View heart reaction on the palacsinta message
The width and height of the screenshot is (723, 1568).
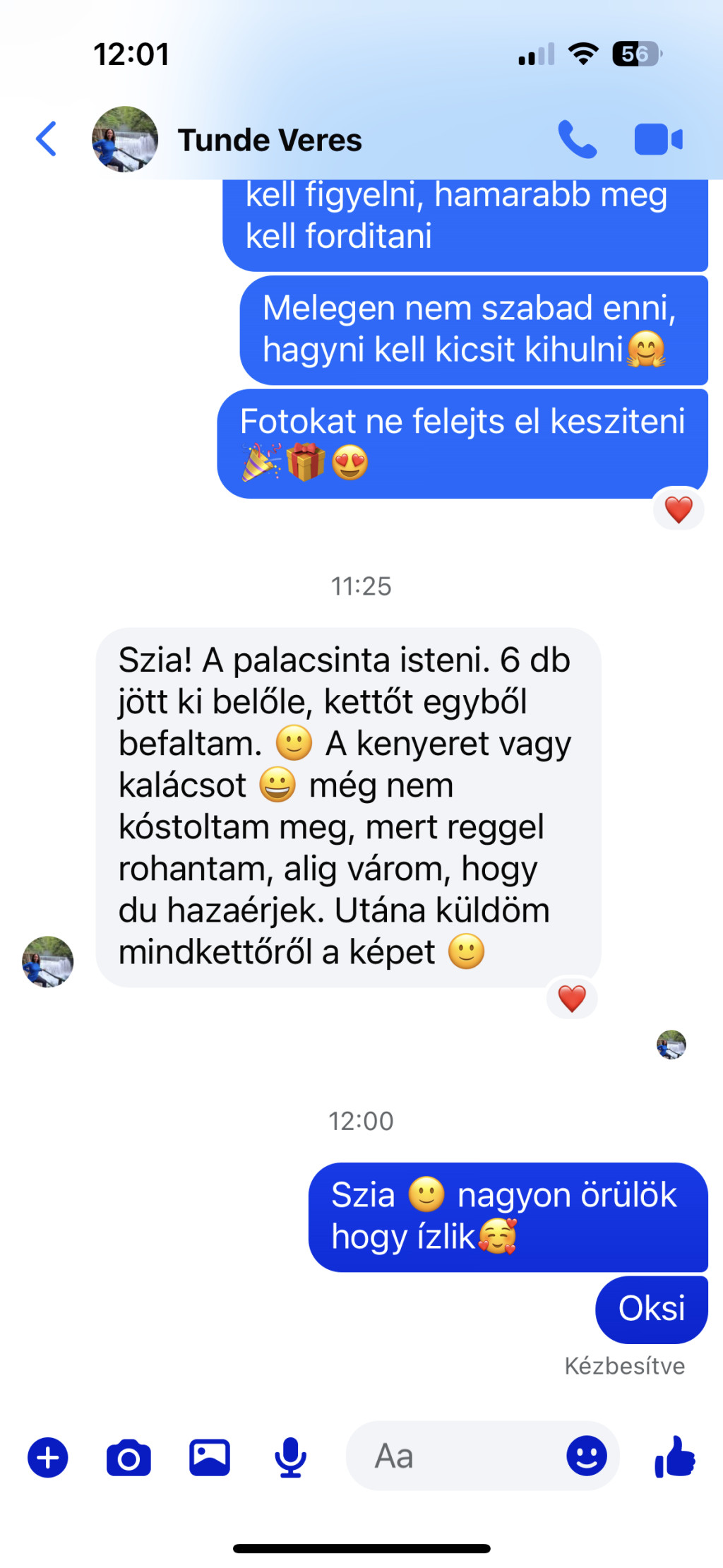click(x=572, y=999)
